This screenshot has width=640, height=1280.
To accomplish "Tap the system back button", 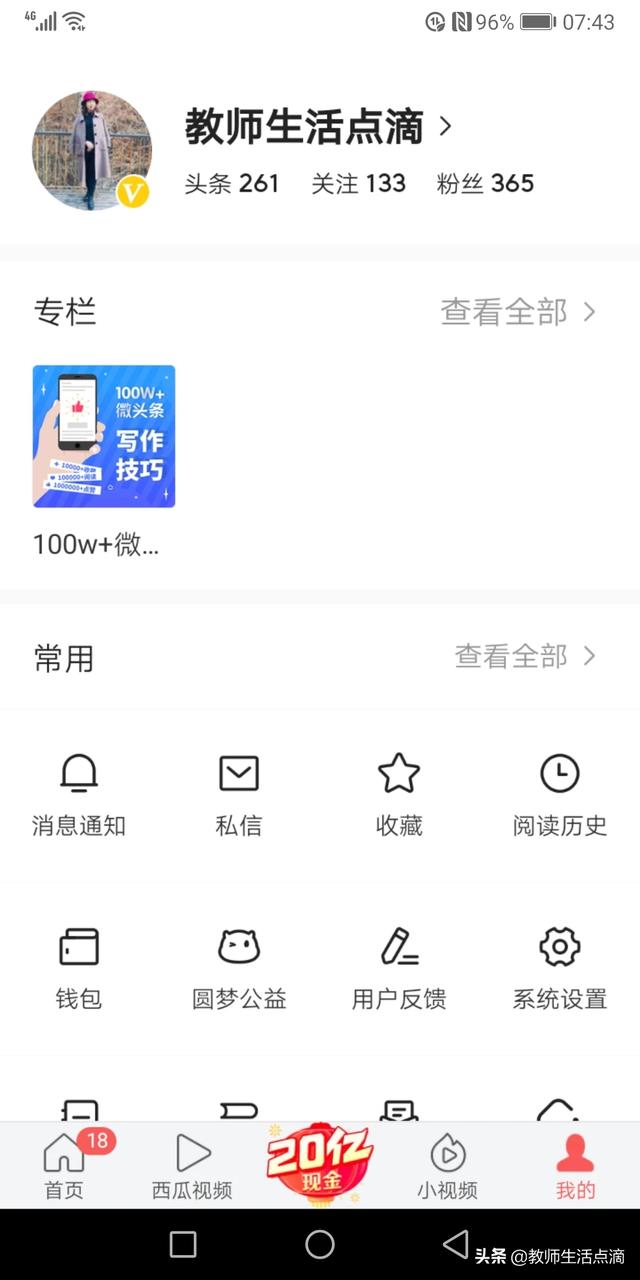I will [456, 1244].
